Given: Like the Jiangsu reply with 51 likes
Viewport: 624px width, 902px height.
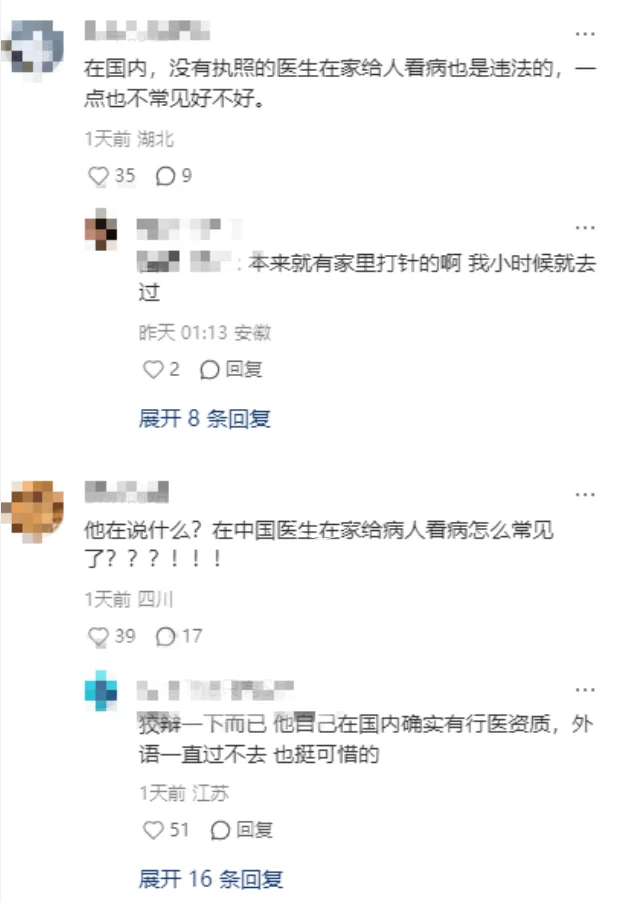Looking at the screenshot, I should [x=153, y=830].
